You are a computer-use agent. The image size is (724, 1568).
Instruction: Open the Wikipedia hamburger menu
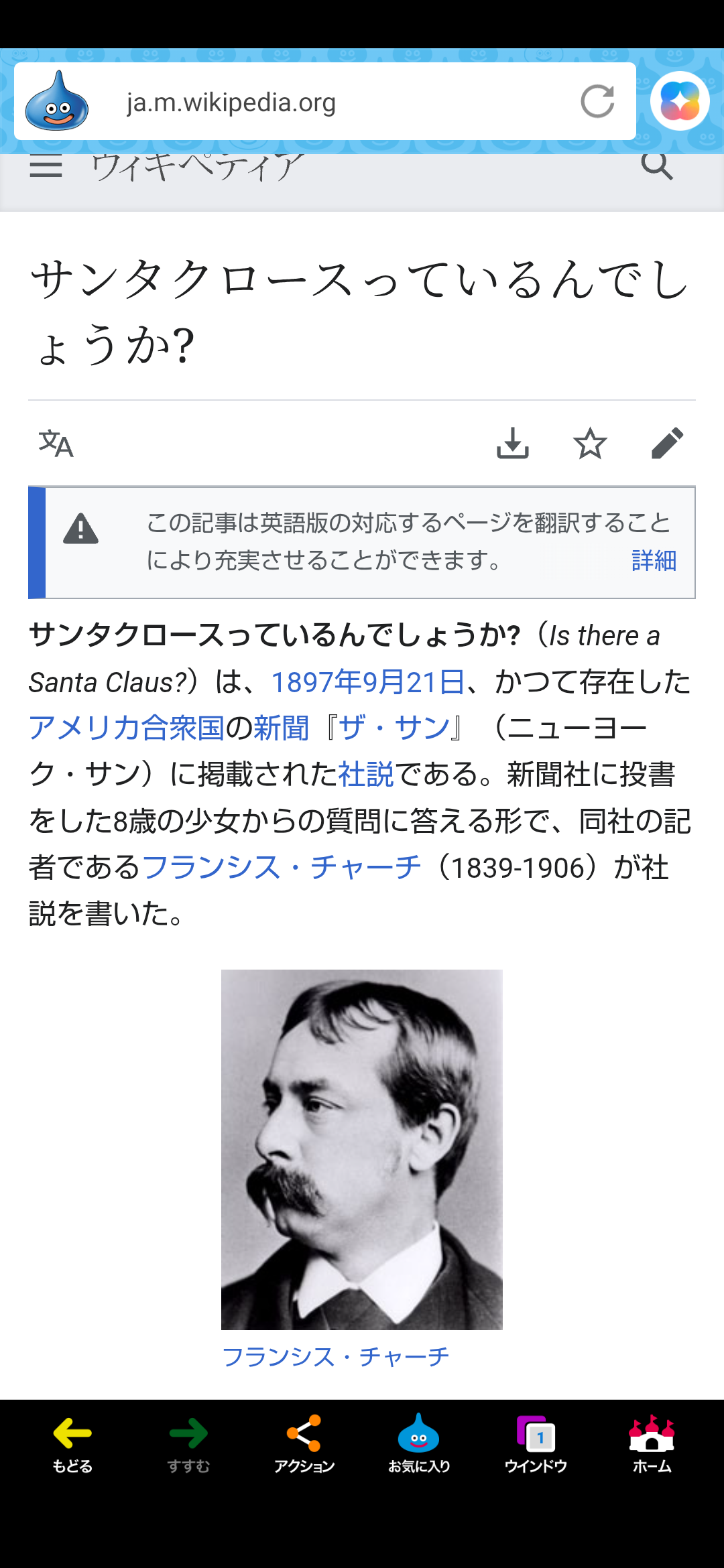tap(46, 166)
